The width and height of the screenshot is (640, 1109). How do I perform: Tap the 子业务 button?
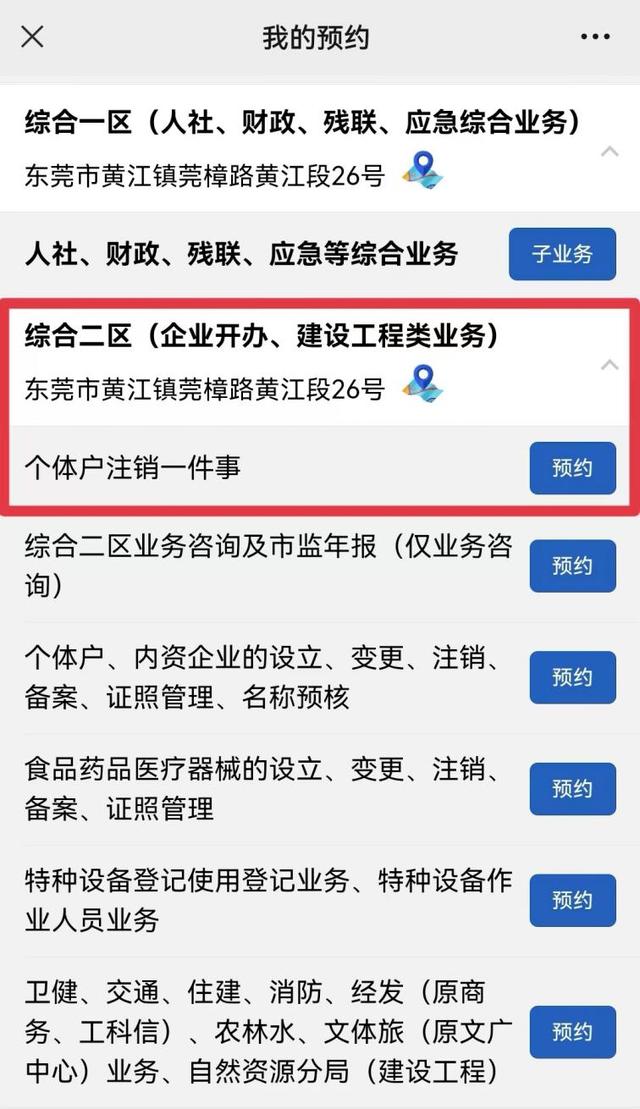coord(562,254)
